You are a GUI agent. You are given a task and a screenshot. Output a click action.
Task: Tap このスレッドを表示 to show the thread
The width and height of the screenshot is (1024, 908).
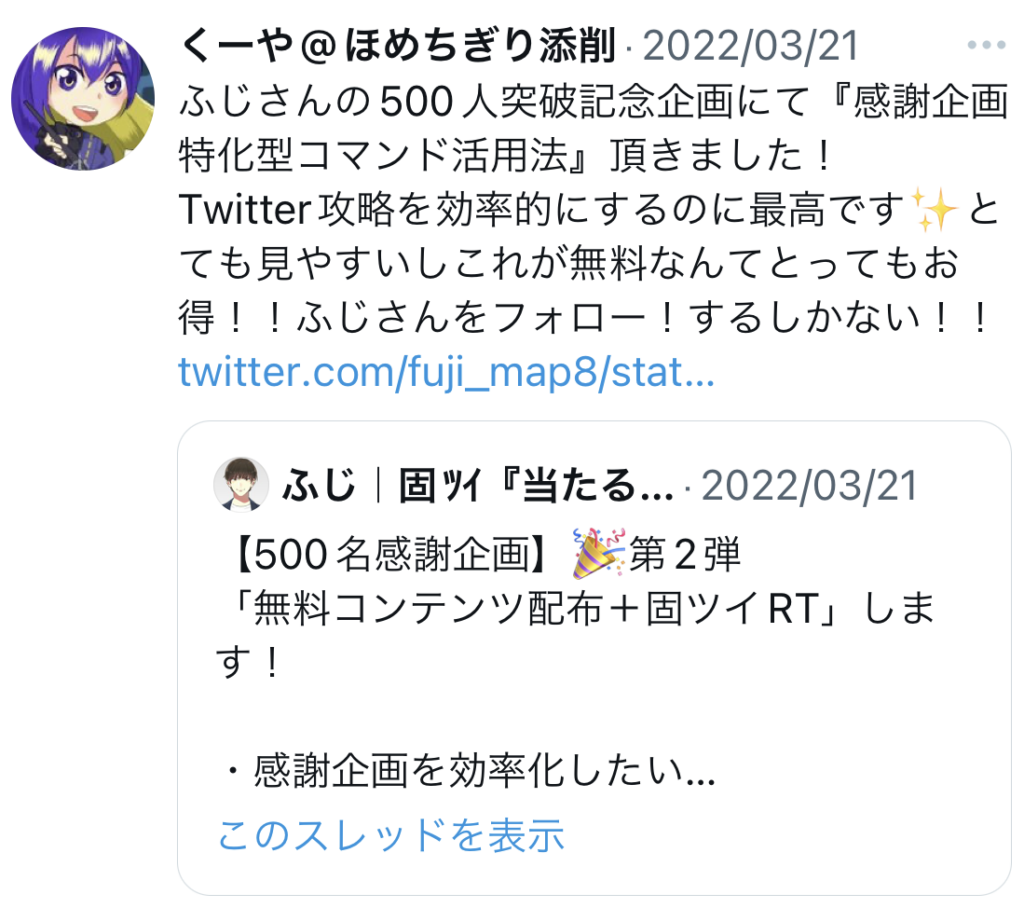[391, 834]
